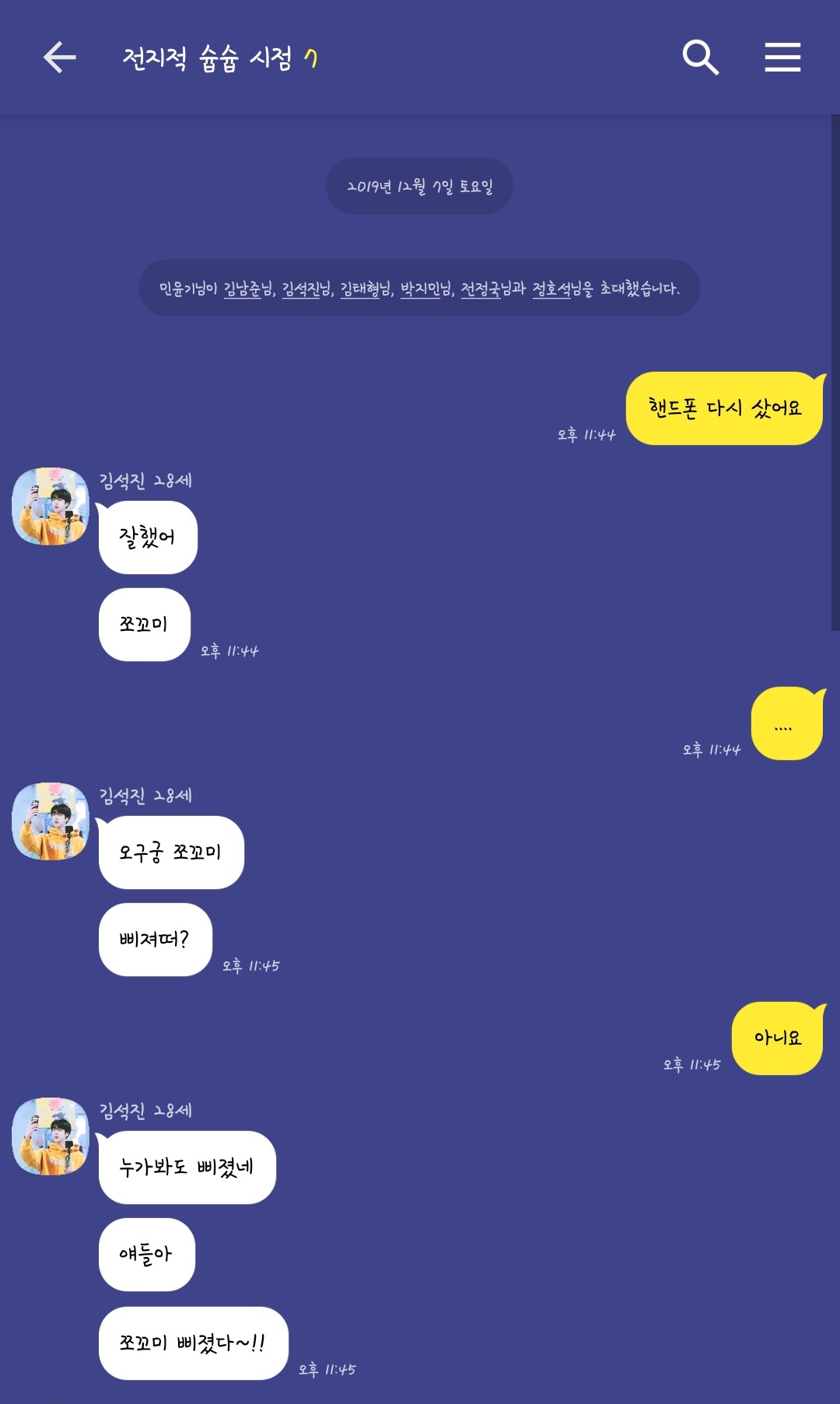Tap 김석진님 link in invite notice
This screenshot has height=1404, width=840.
pos(306,289)
